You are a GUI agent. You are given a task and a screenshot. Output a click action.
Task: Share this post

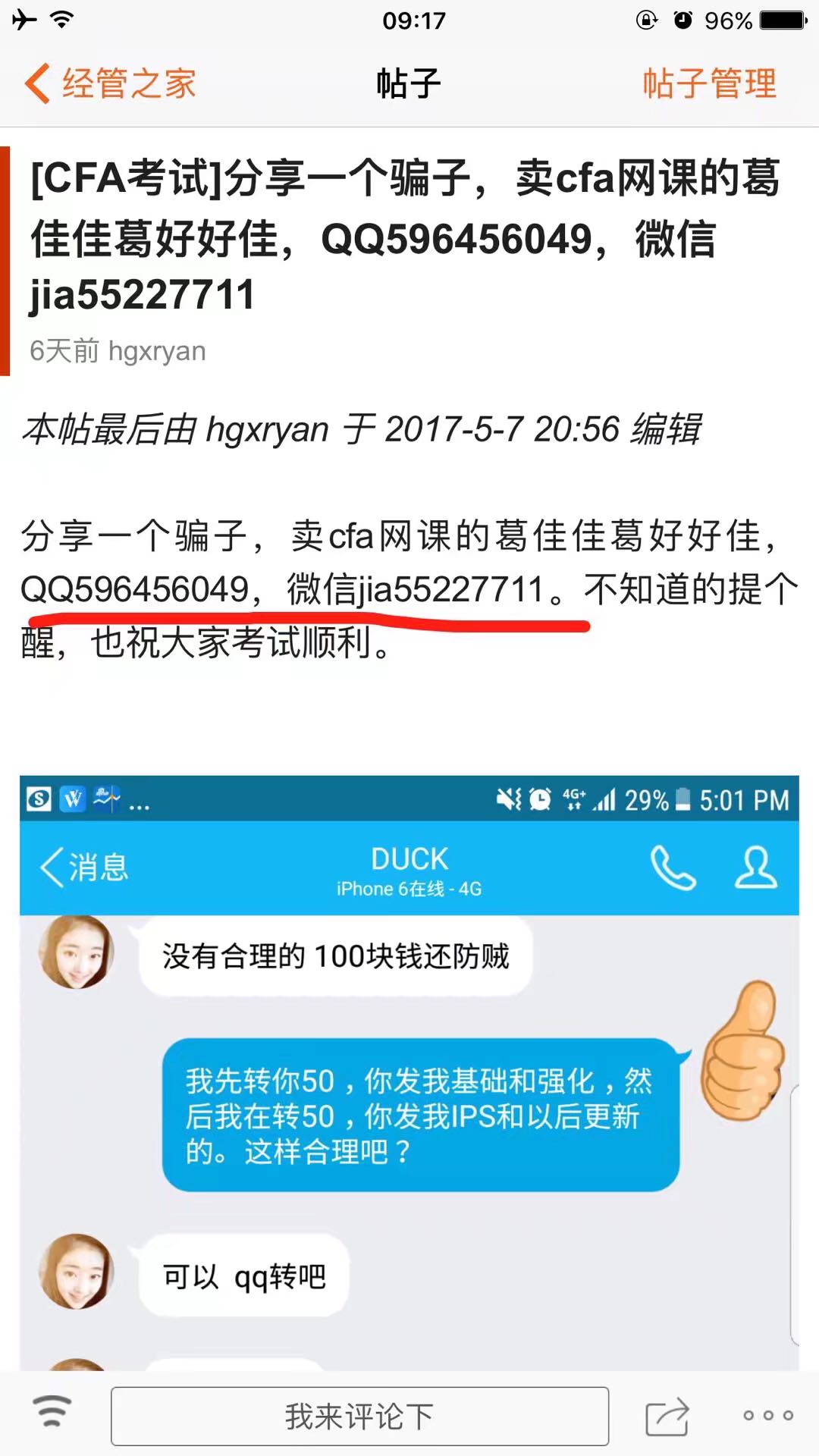coord(667,1416)
